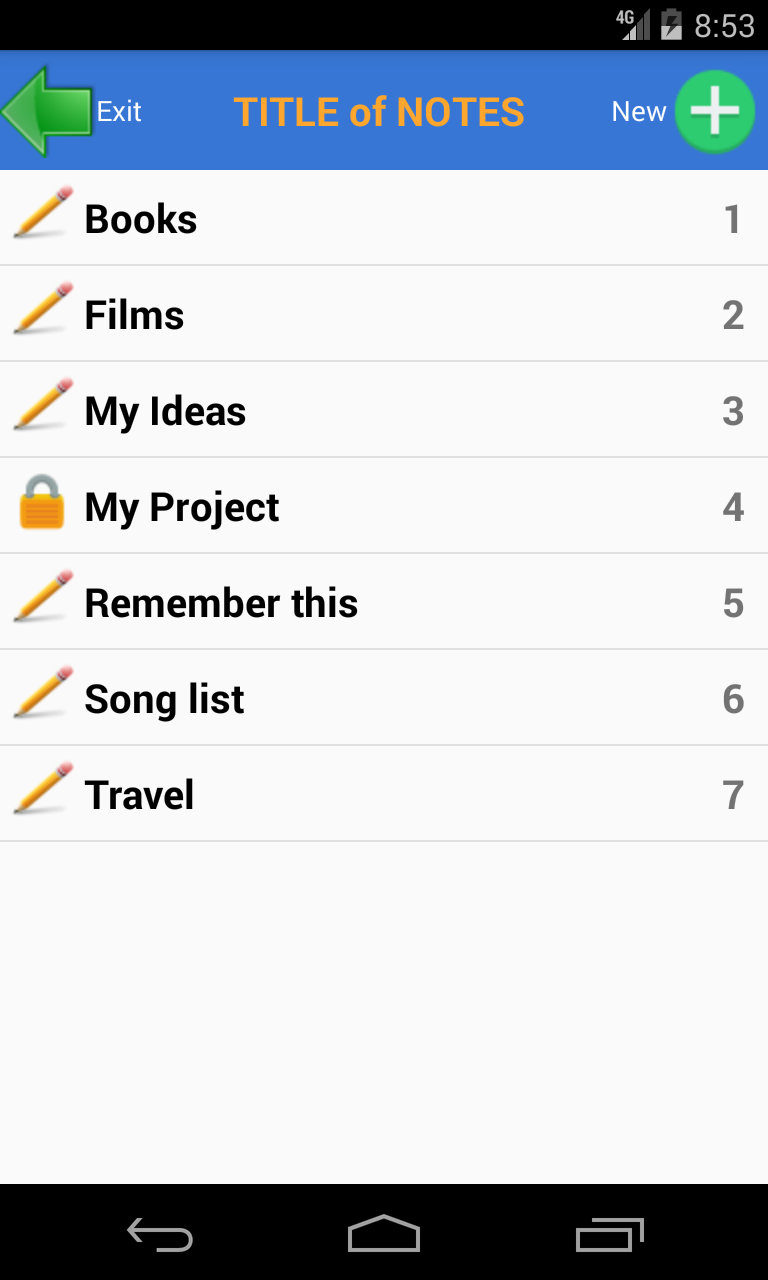Open the Books note

(x=384, y=218)
